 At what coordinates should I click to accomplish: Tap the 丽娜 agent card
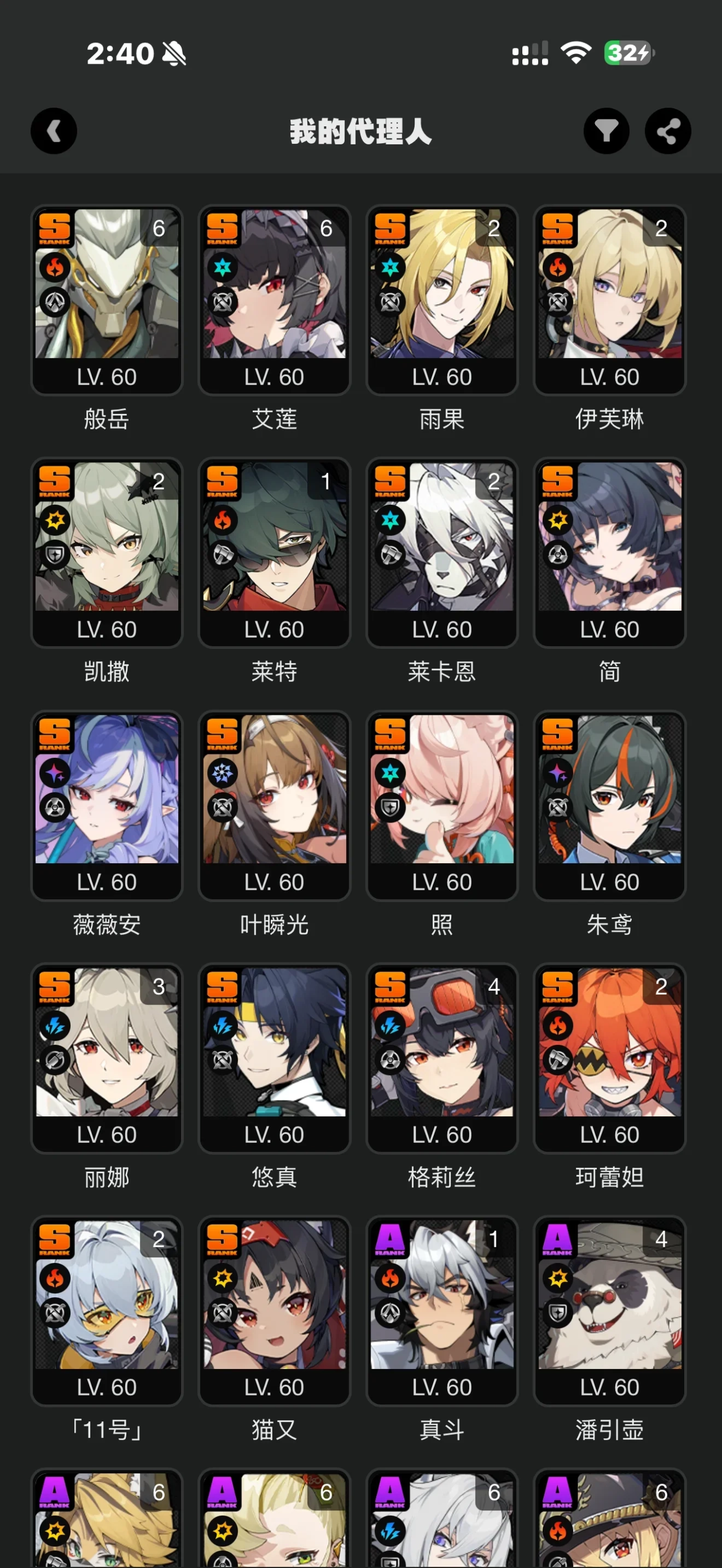click(x=107, y=1057)
